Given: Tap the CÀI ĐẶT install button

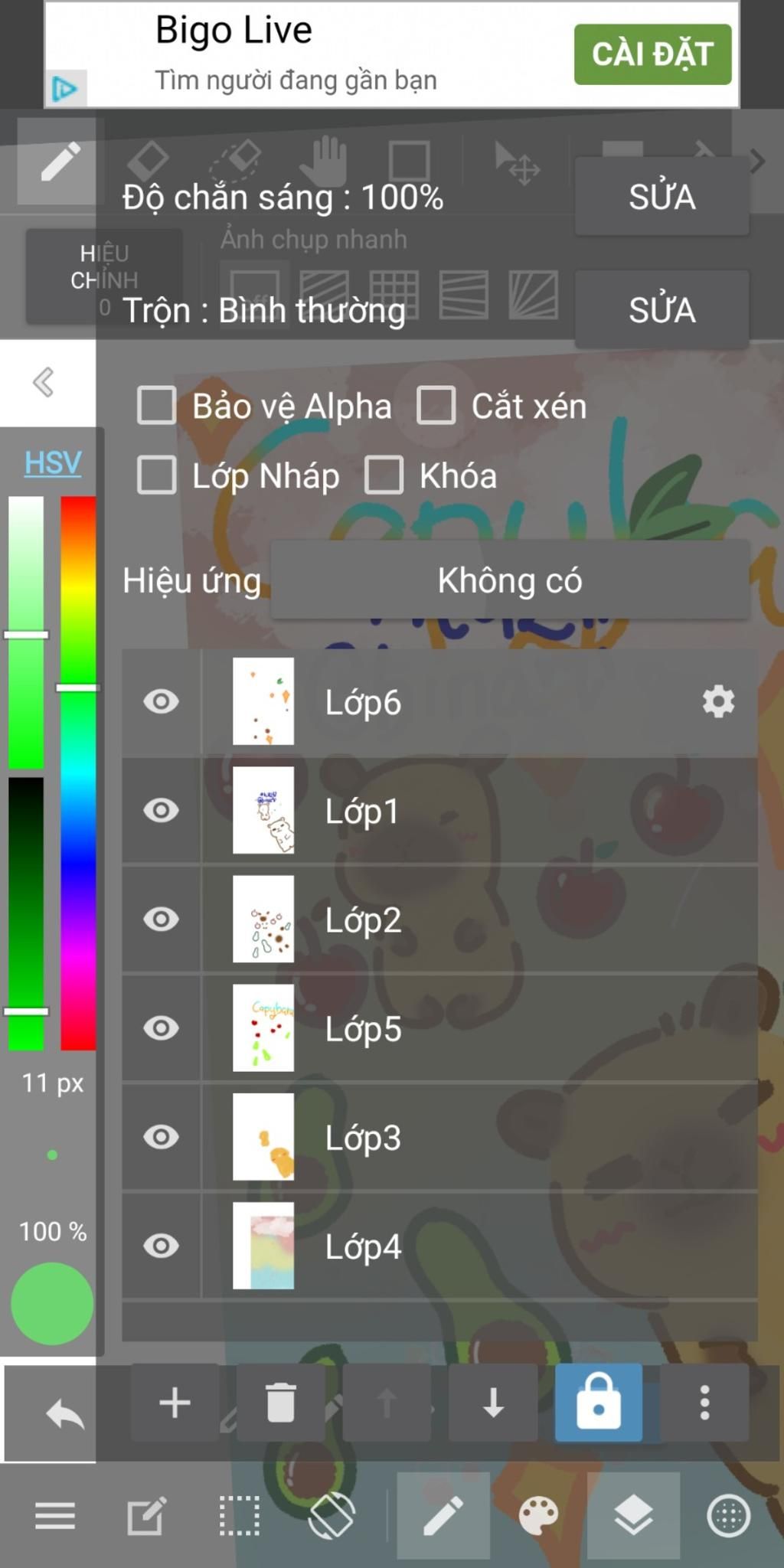Looking at the screenshot, I should (x=652, y=54).
